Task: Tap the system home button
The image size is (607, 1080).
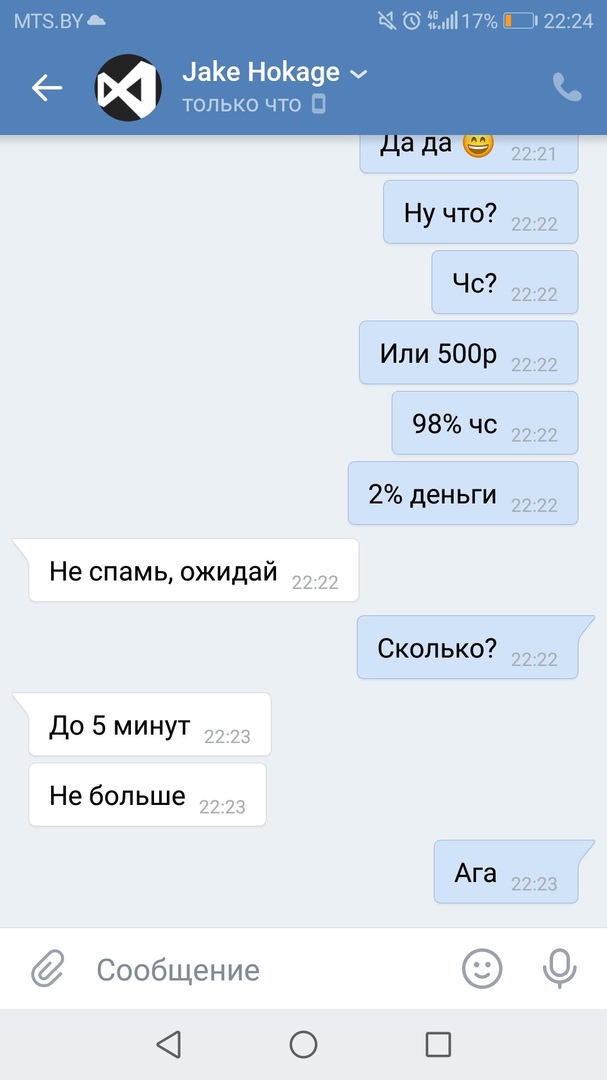Action: (303, 1045)
